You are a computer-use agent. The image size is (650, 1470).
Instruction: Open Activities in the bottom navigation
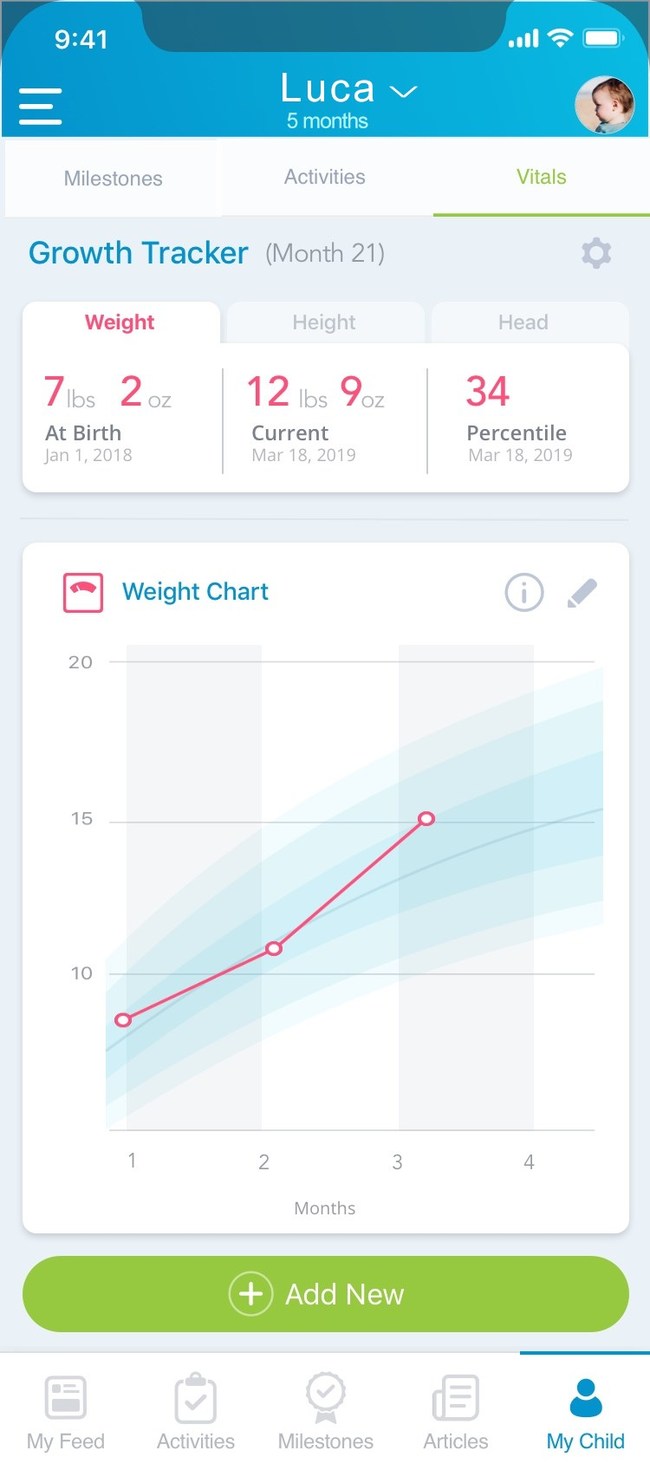(196, 1413)
